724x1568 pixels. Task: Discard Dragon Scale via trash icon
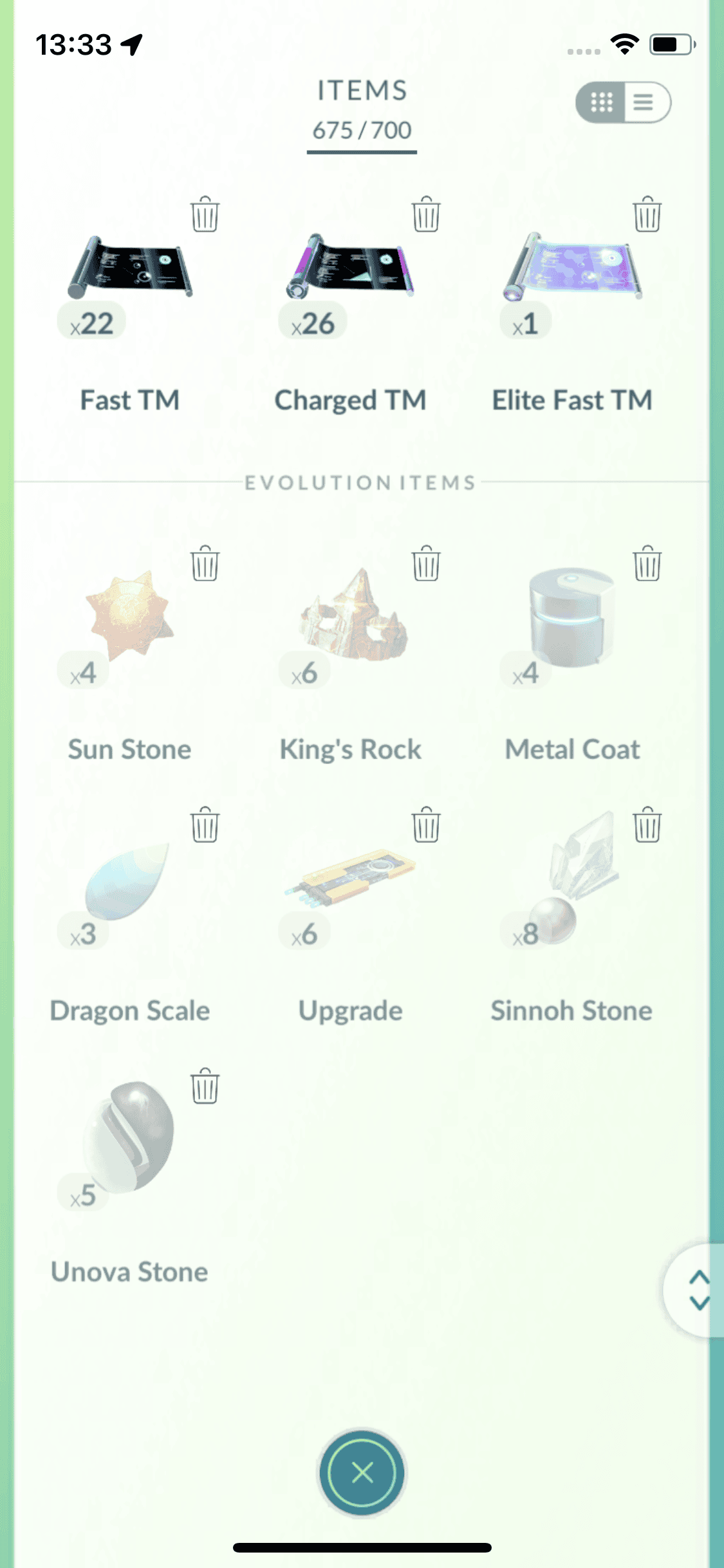point(205,825)
